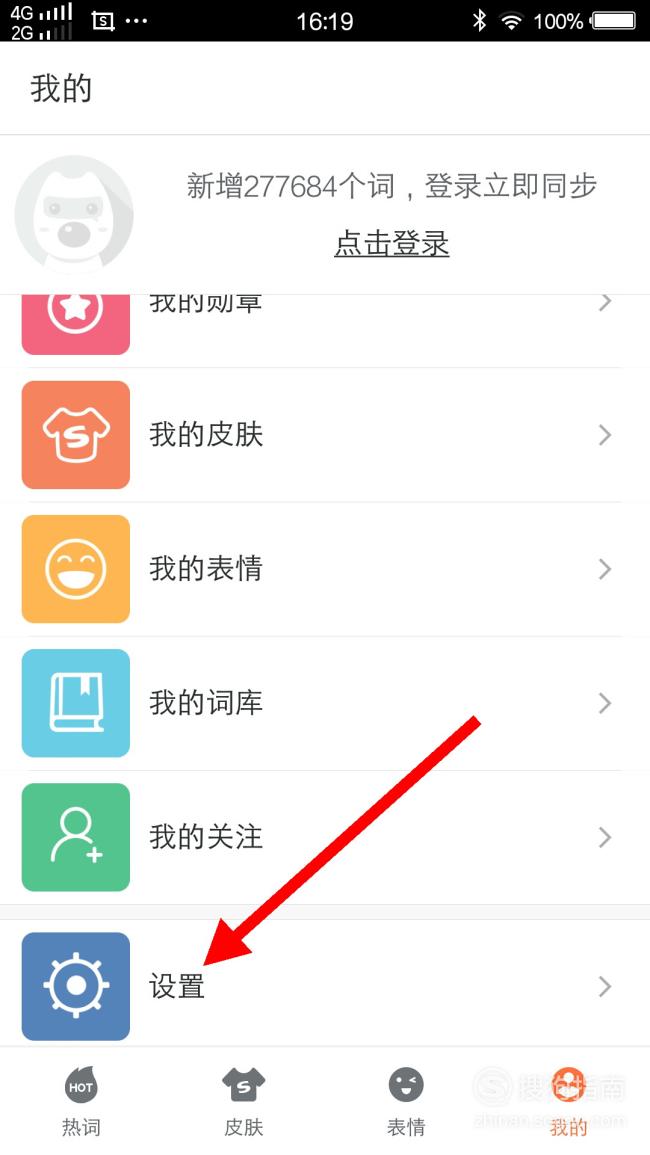This screenshot has width=650, height=1155.
Task: Switch to the 表情 tab
Action: [406, 1101]
